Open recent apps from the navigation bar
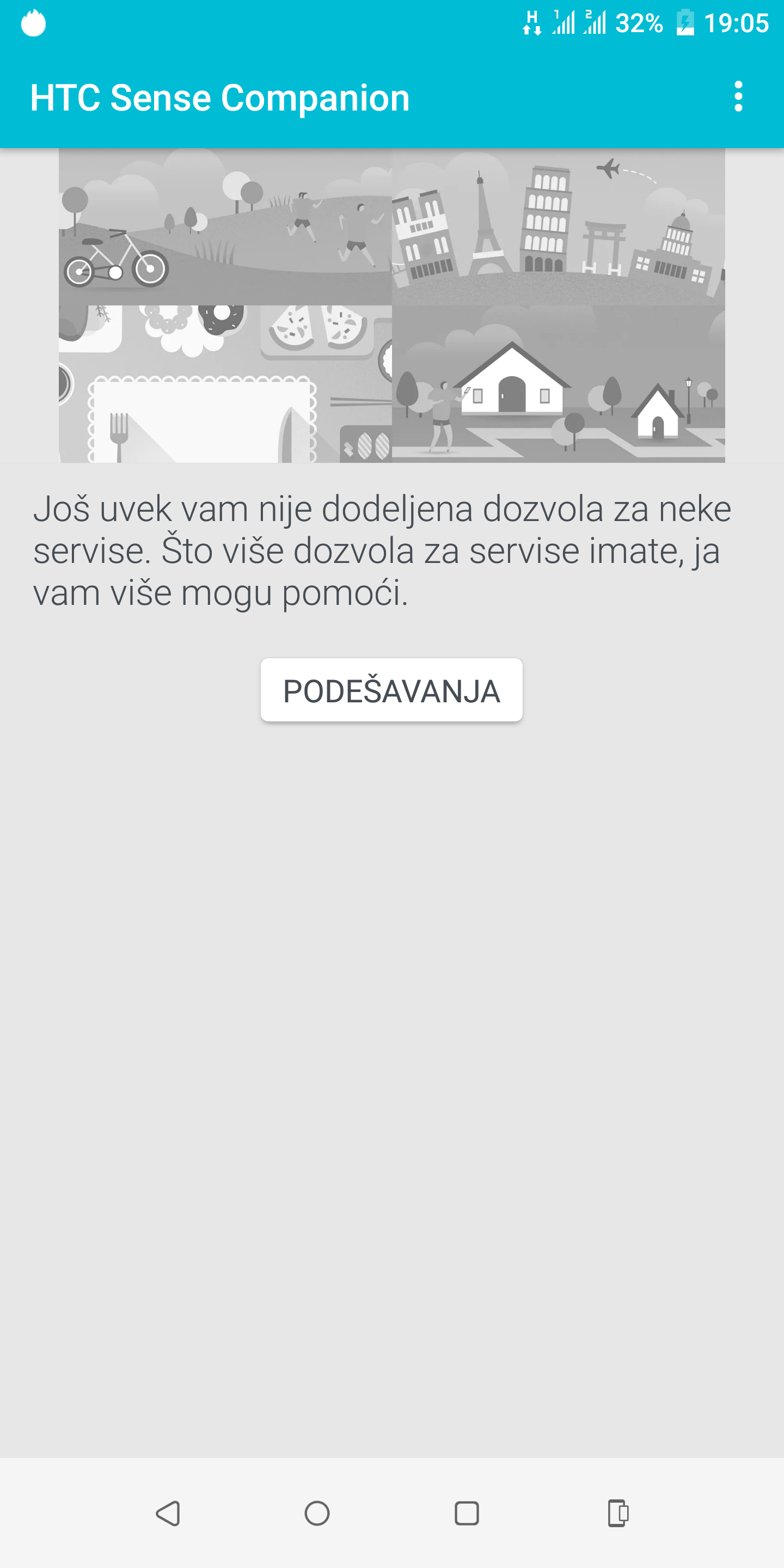This screenshot has width=784, height=1568. coord(467,1513)
